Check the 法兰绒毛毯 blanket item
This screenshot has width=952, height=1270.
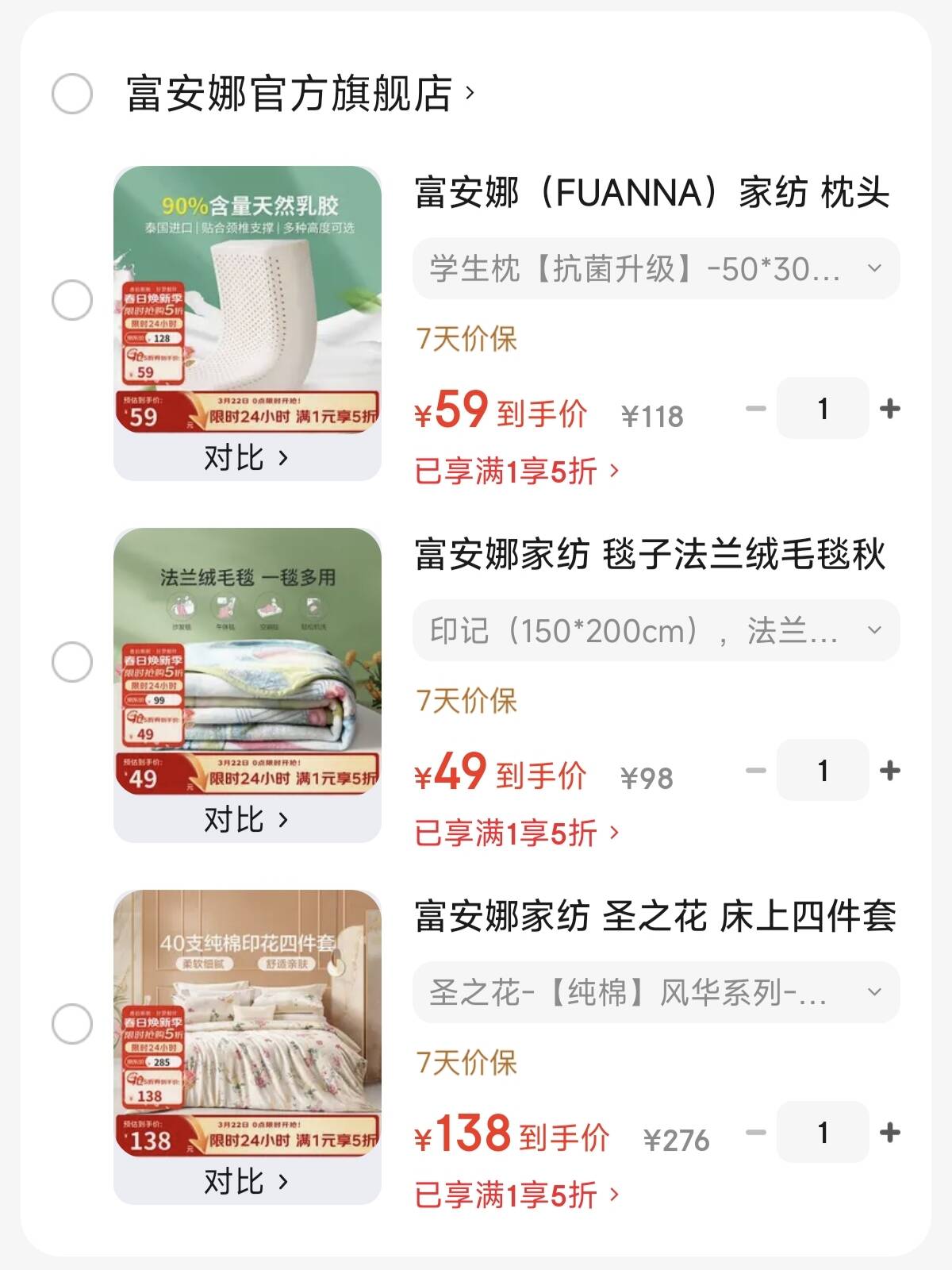tap(72, 662)
